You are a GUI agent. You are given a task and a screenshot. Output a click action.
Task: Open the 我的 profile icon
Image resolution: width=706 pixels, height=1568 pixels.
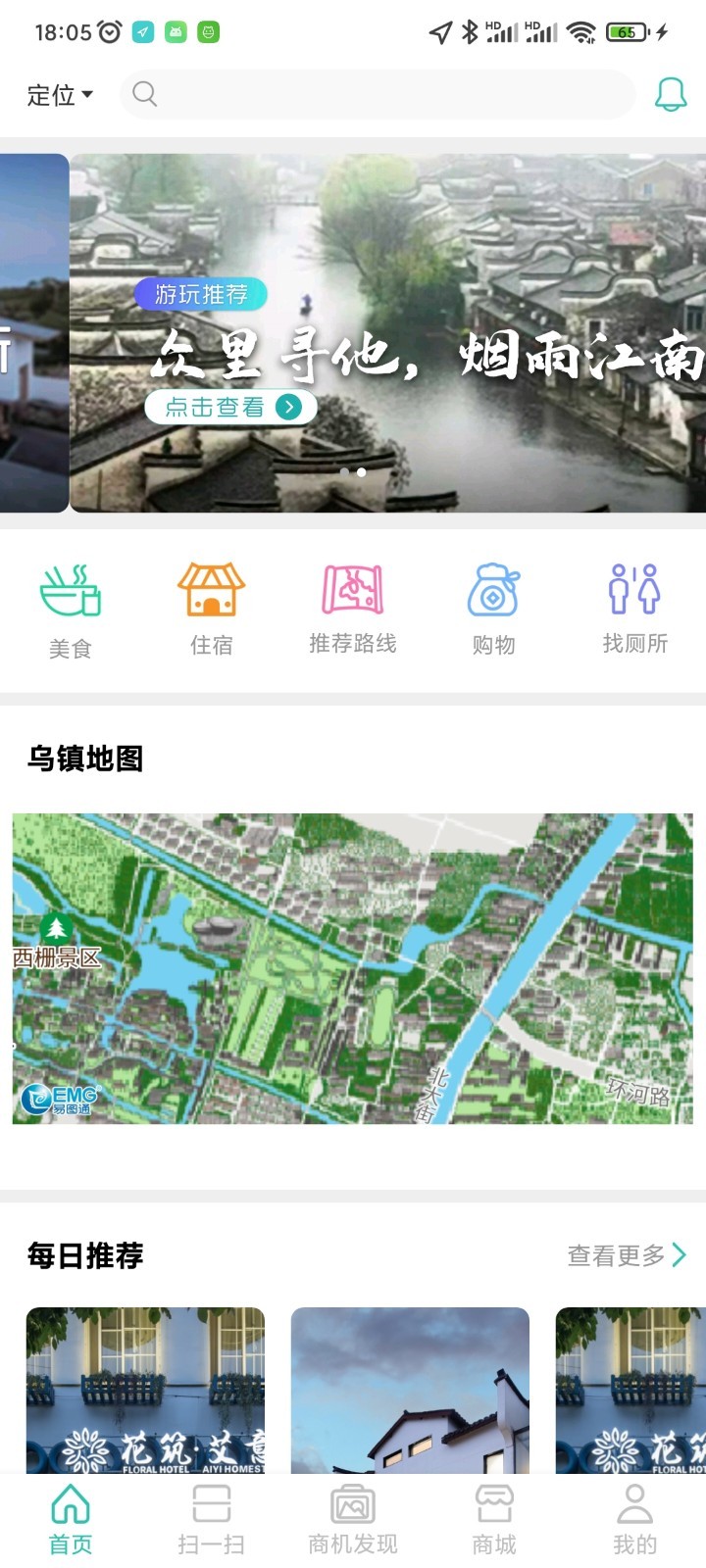click(x=633, y=1514)
